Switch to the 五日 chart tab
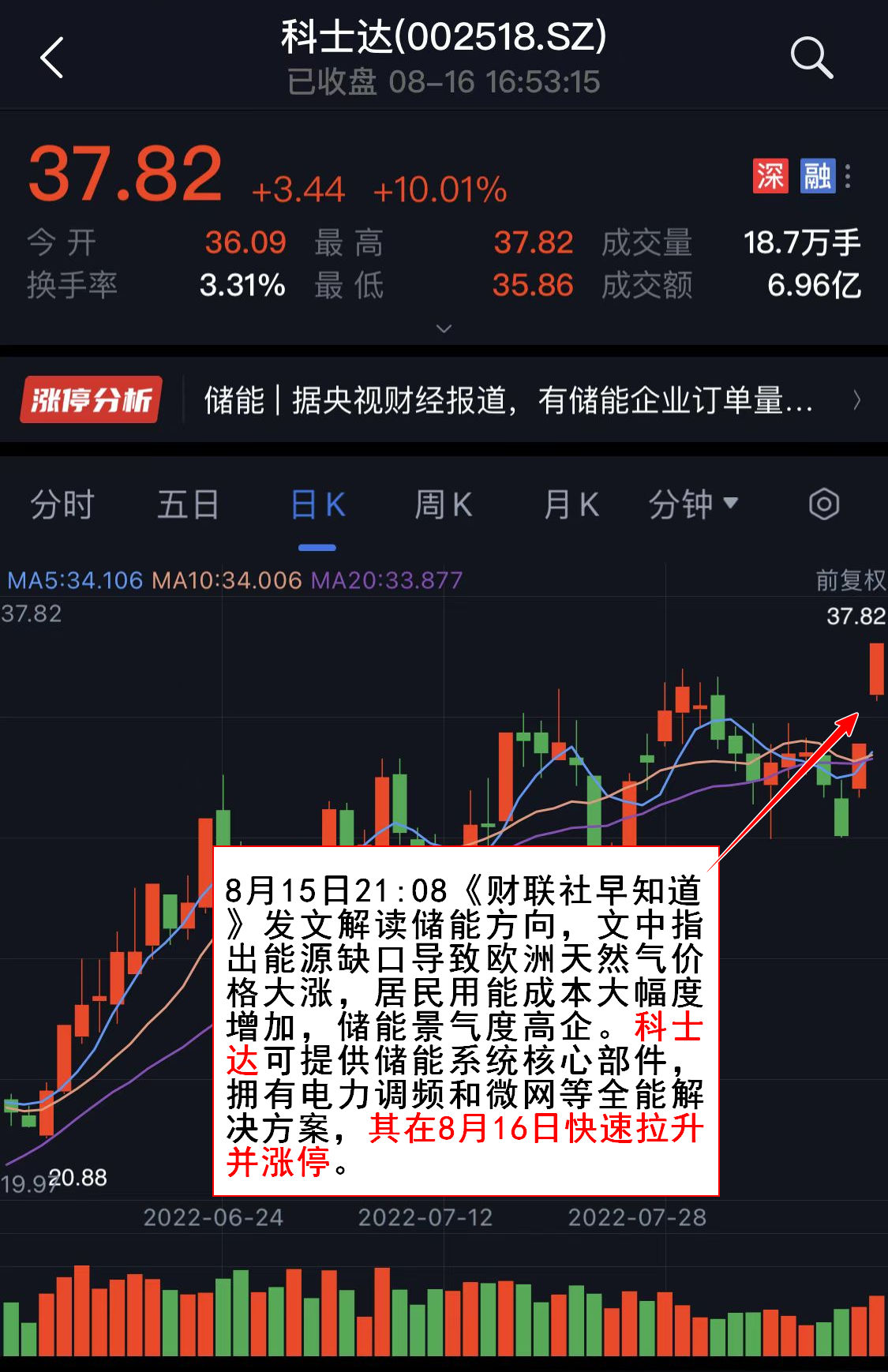Image resolution: width=888 pixels, height=1372 pixels. coord(188,504)
